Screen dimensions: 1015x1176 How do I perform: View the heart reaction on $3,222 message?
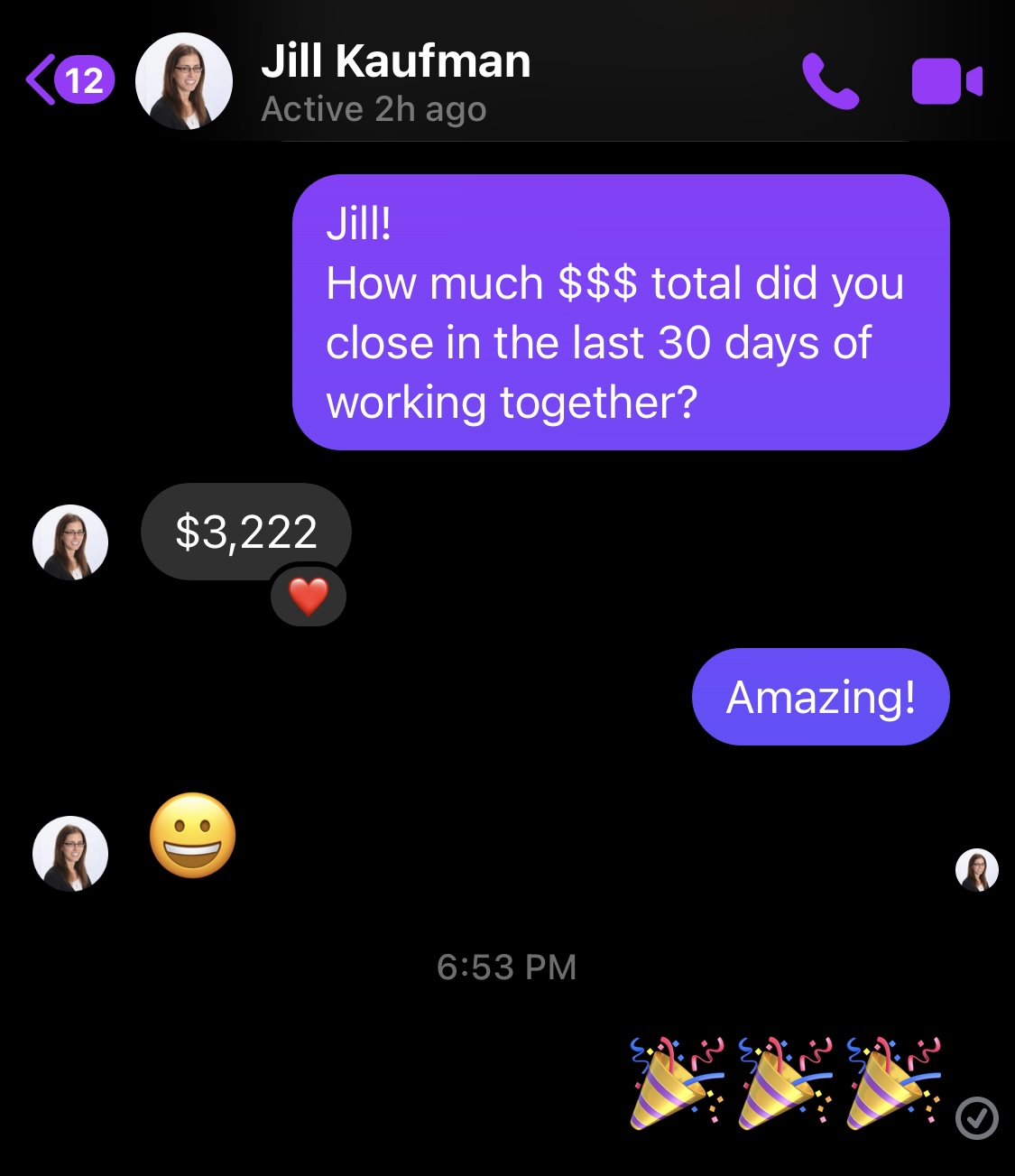(x=309, y=597)
